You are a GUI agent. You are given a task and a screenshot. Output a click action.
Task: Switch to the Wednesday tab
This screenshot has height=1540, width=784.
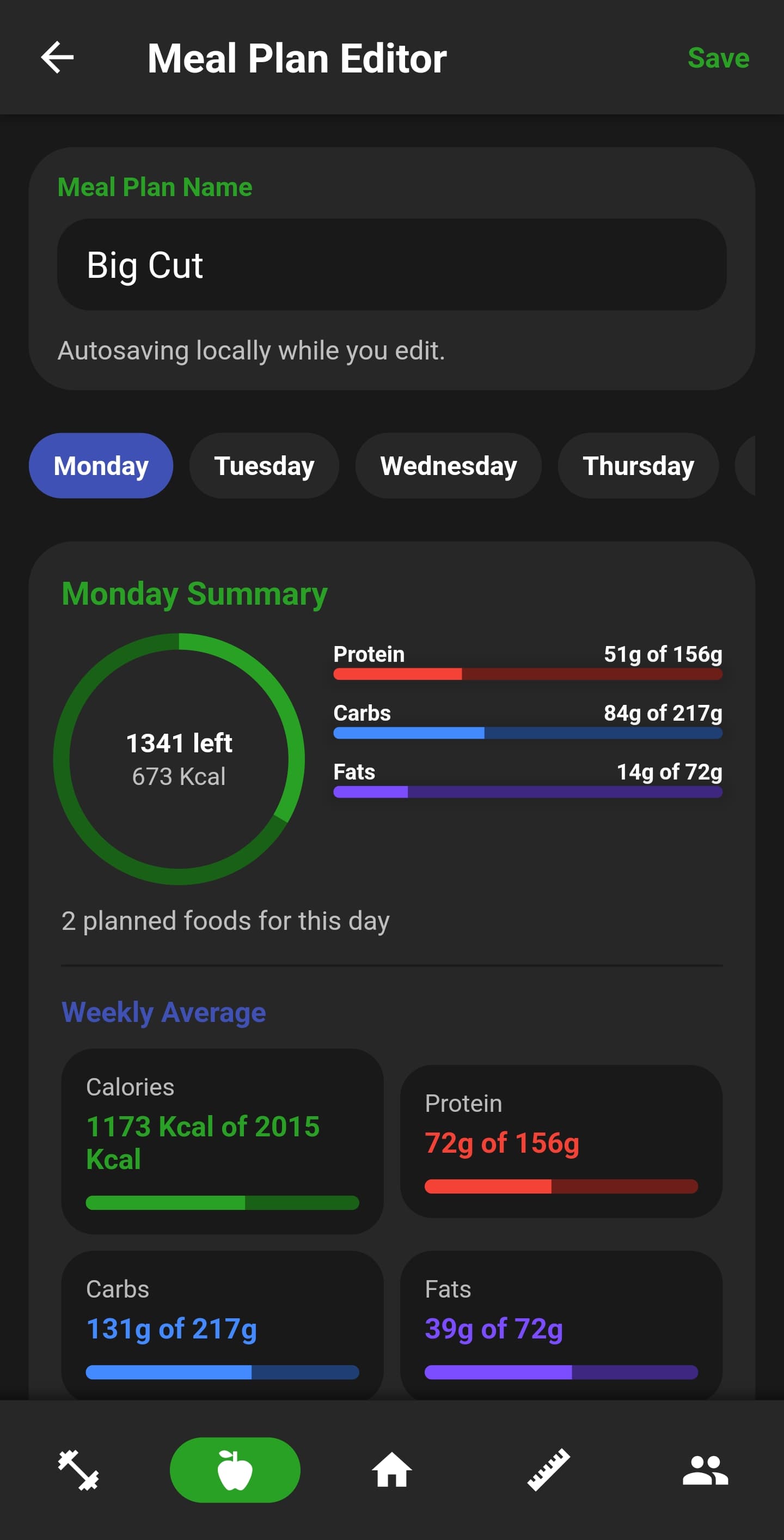pos(449,465)
